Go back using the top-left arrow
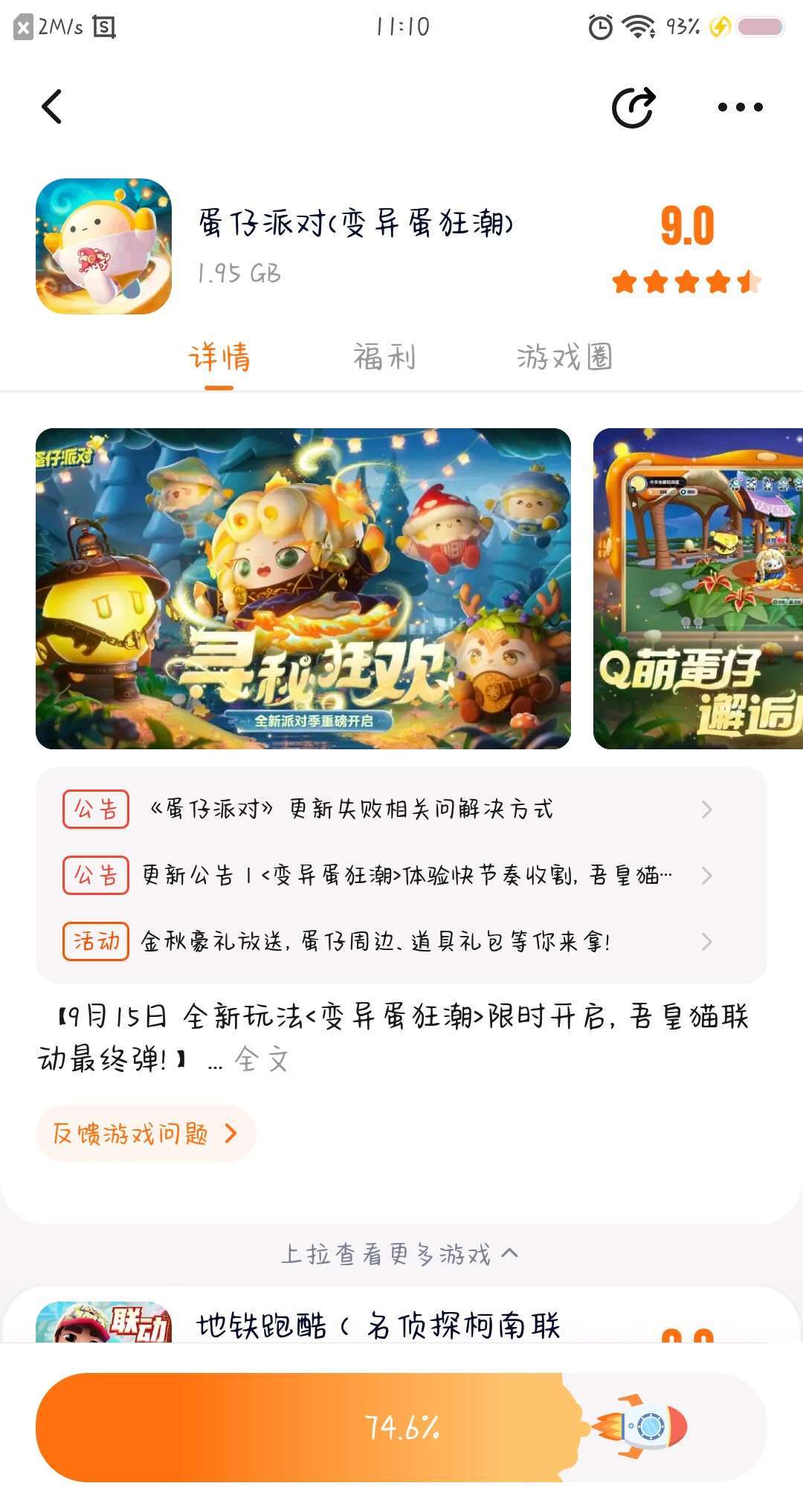The height and width of the screenshot is (1512, 803). 51,107
